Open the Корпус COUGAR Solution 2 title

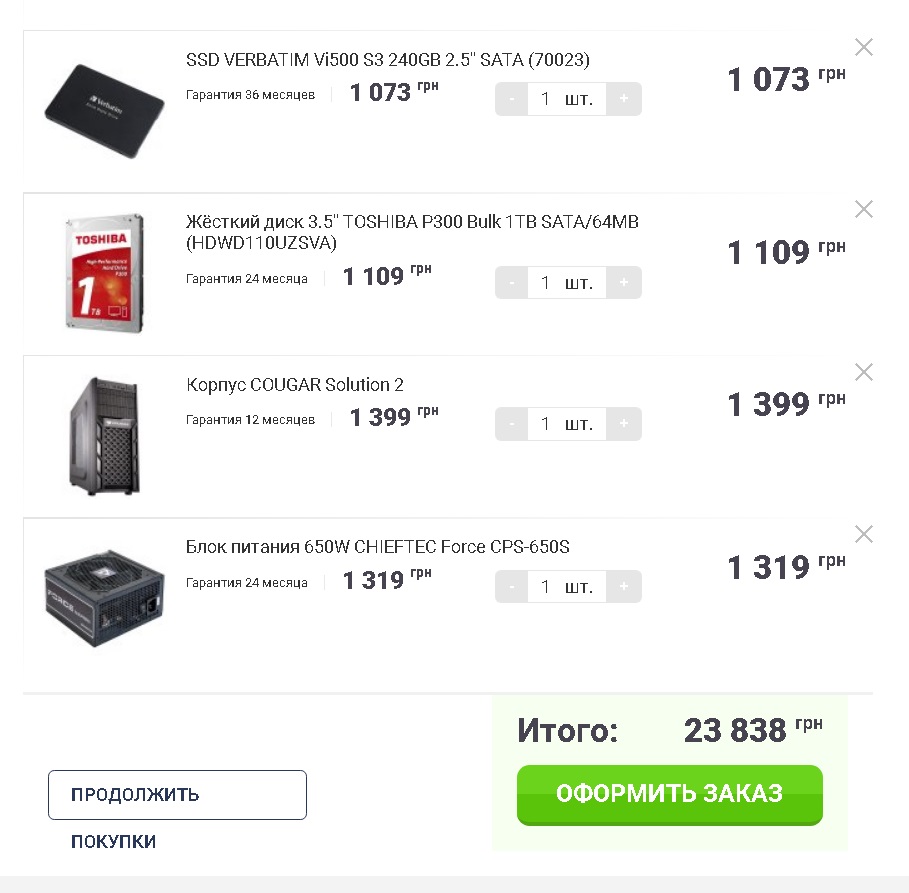click(295, 385)
